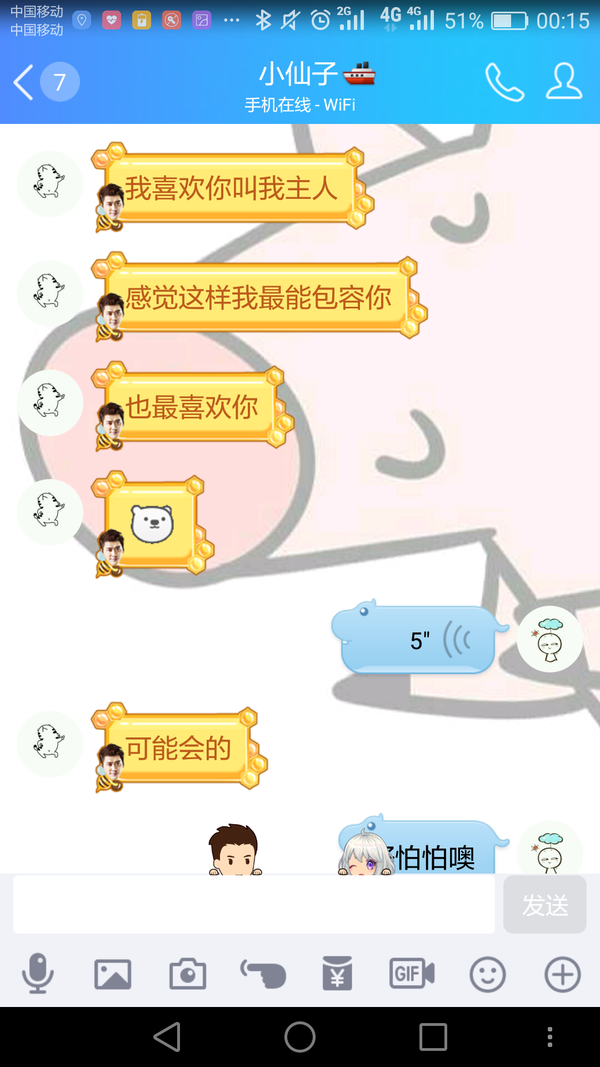Tap the 发送 send button
The height and width of the screenshot is (1067, 600).
click(x=545, y=904)
